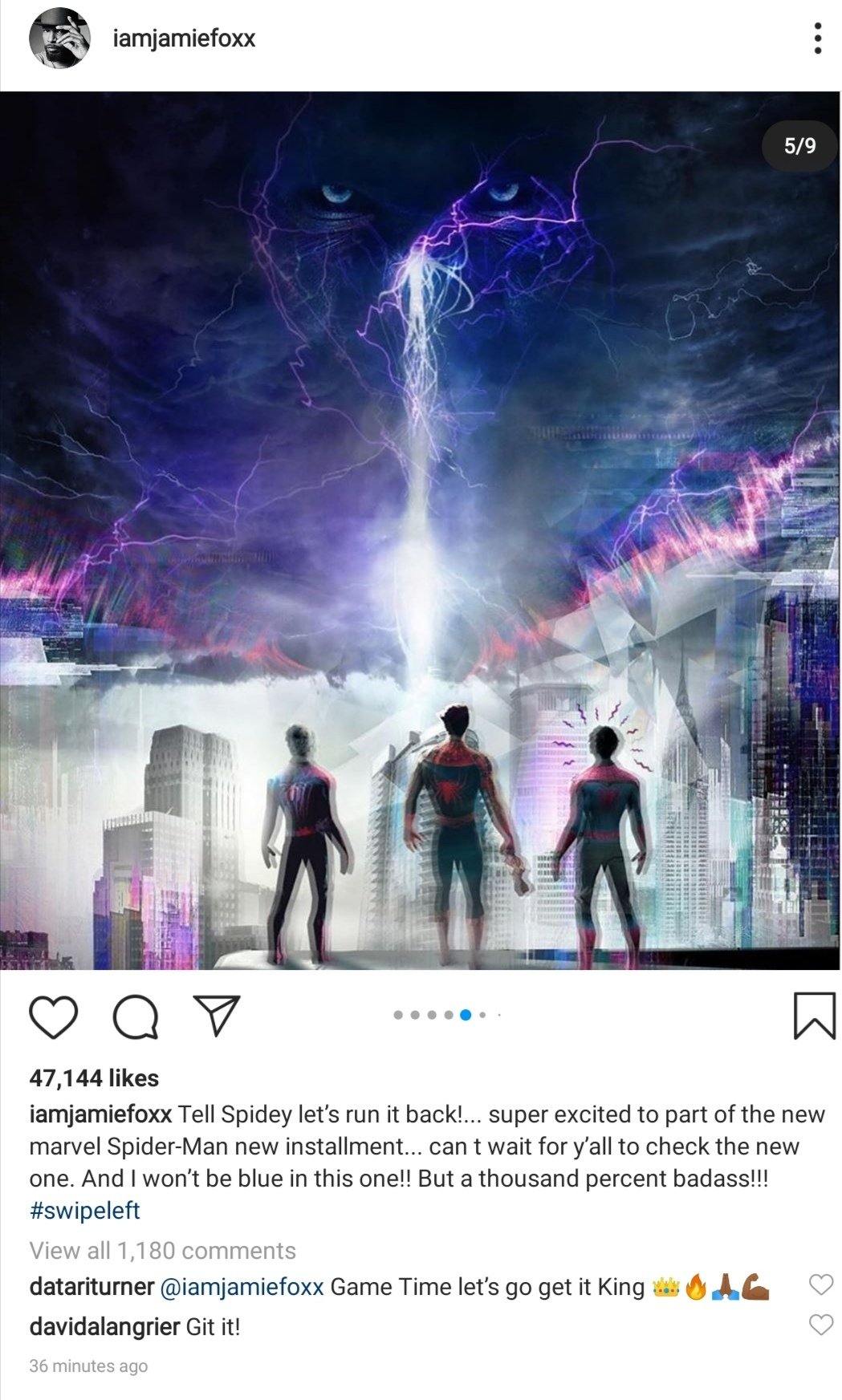Open datariturner's profile from the comment
842x1400 pixels.
[91, 1287]
